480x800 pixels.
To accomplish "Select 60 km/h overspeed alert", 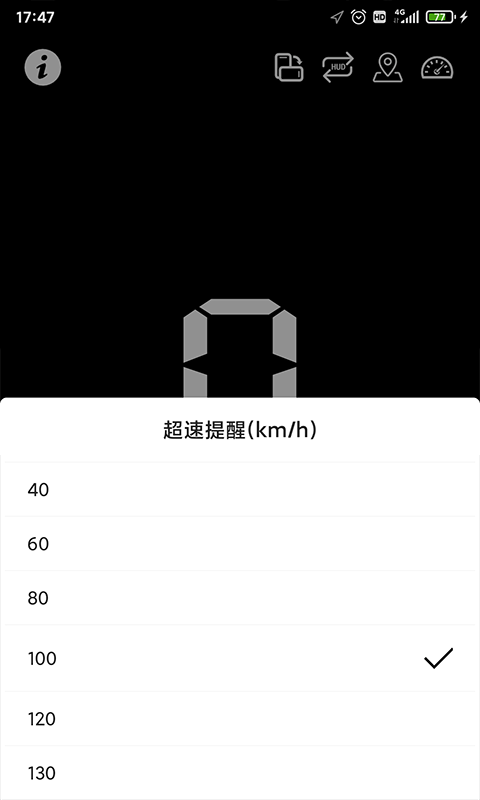I will pos(240,544).
